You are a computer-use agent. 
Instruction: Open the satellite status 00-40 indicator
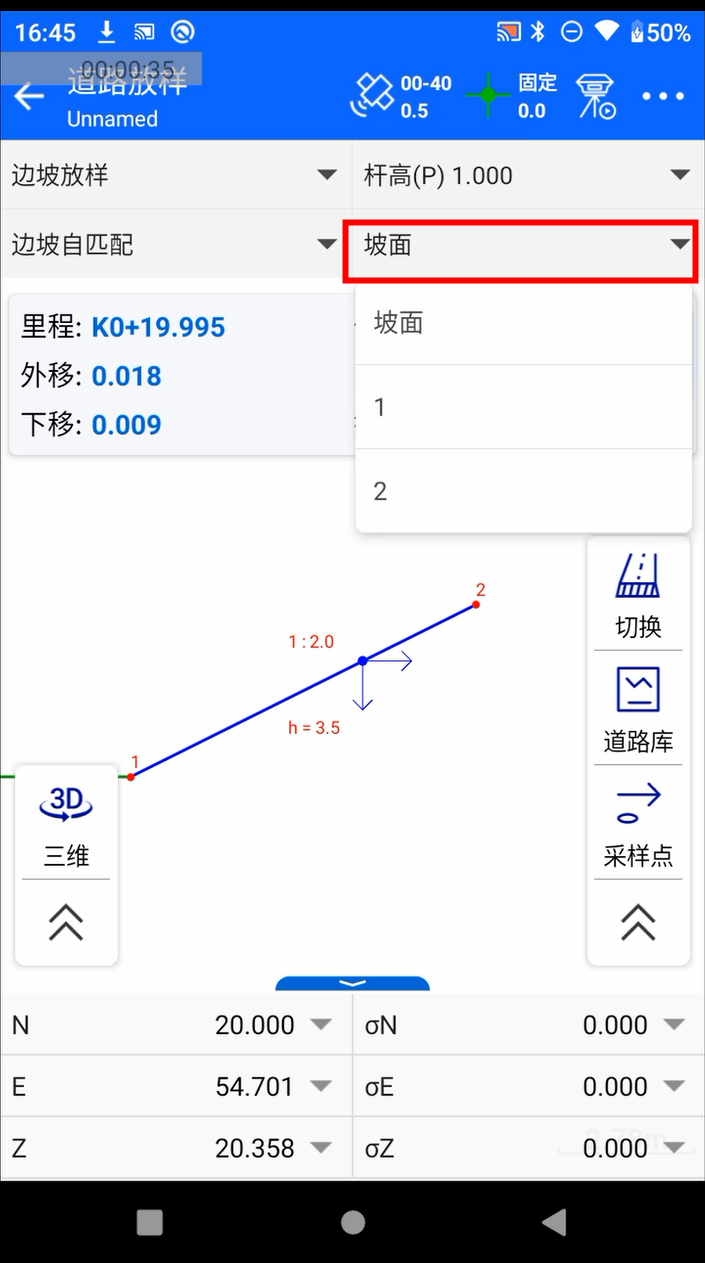[400, 97]
